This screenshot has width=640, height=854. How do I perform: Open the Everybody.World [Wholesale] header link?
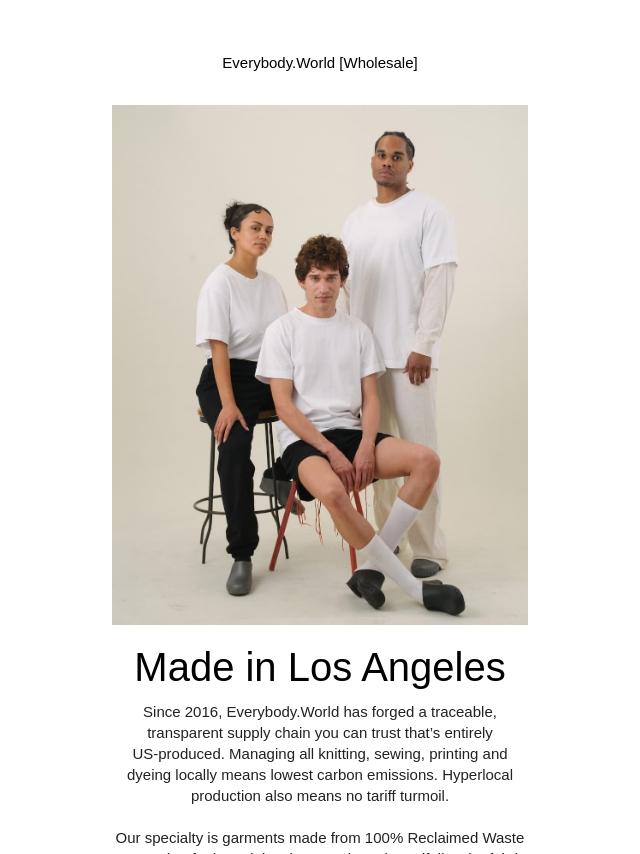[x=319, y=63]
